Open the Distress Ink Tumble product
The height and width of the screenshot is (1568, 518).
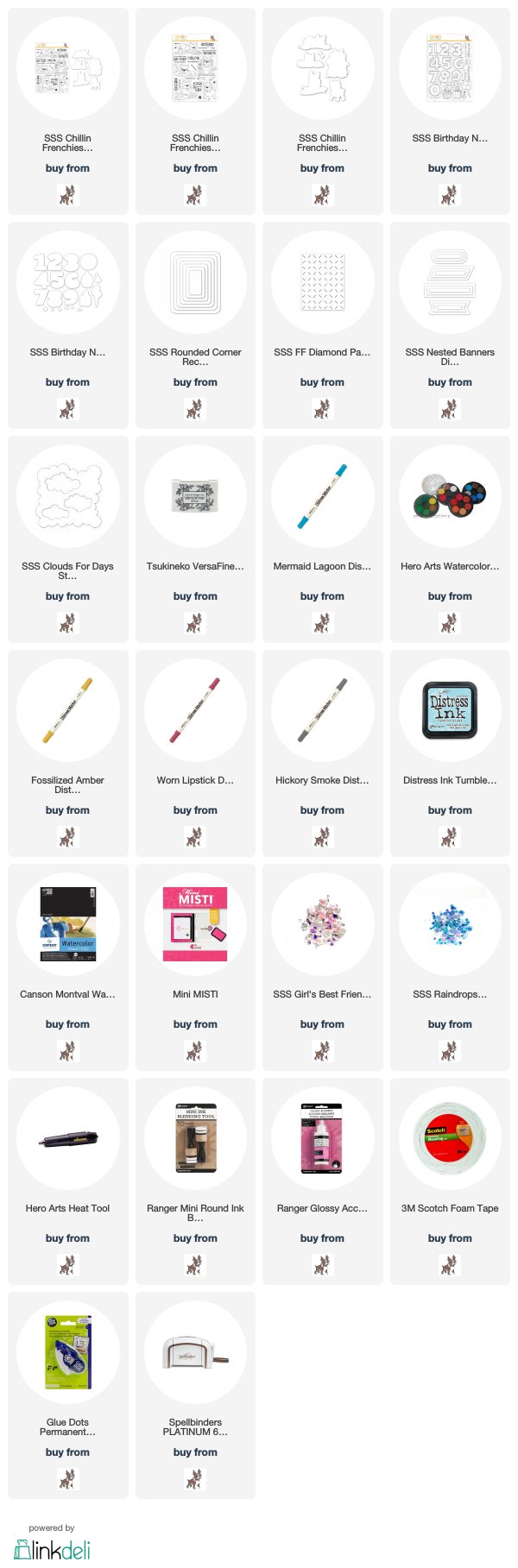coord(450,710)
